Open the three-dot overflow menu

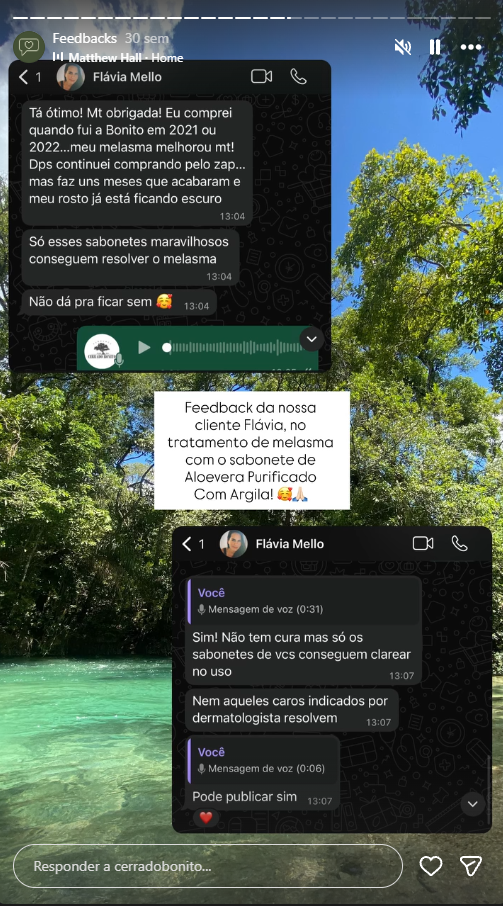[471, 47]
